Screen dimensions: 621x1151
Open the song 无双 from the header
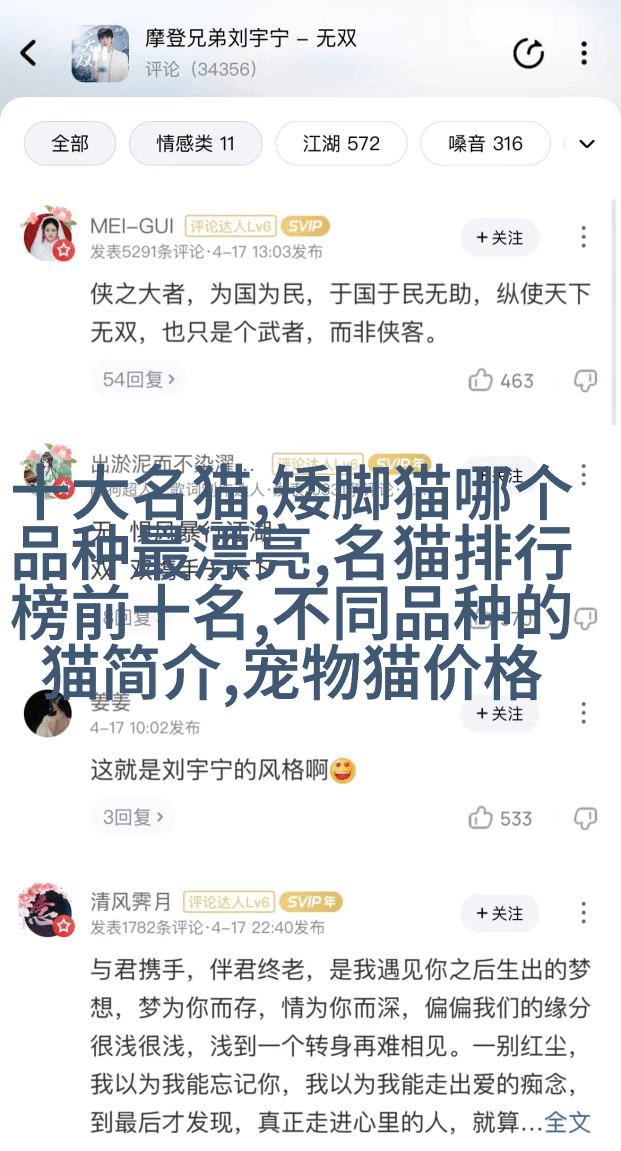tap(250, 40)
